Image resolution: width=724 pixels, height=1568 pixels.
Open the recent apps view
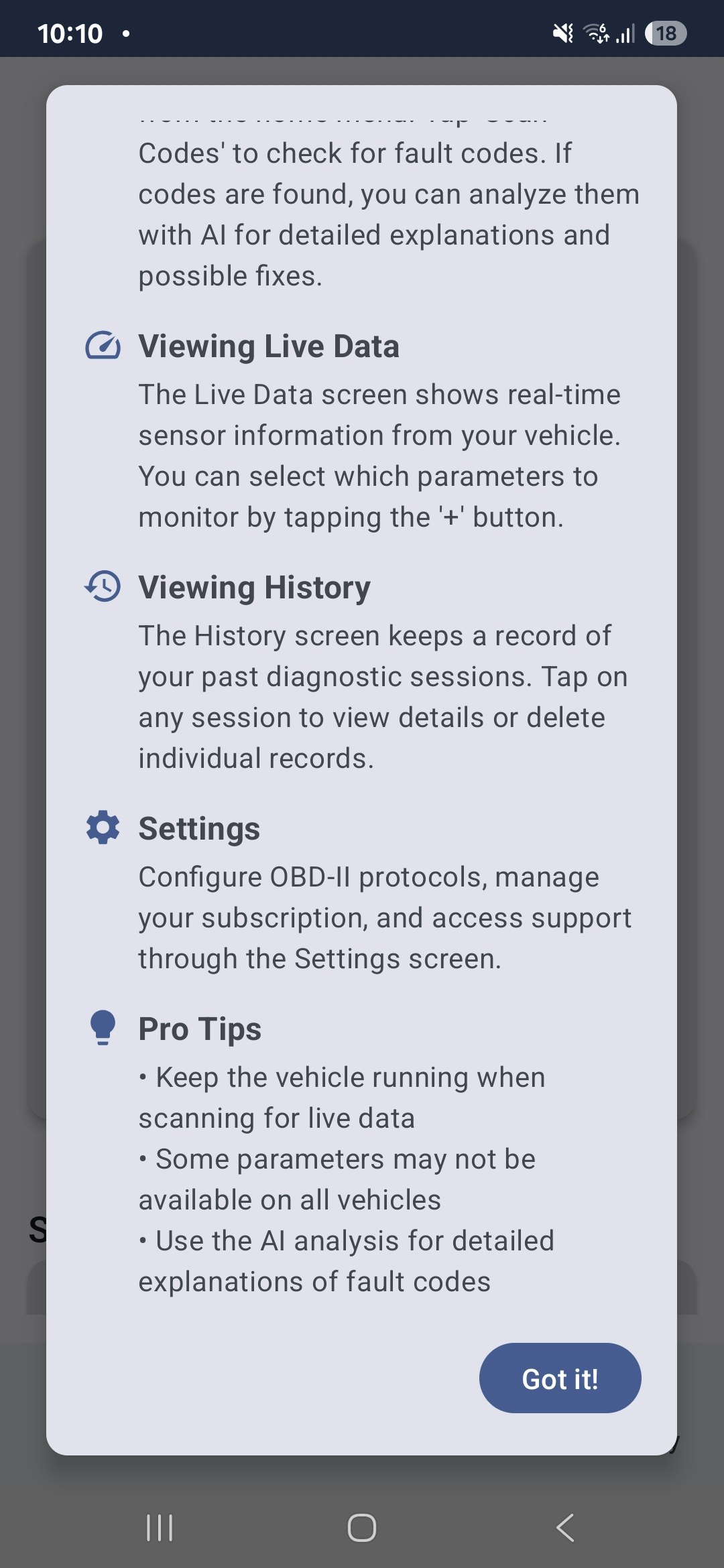(160, 1528)
